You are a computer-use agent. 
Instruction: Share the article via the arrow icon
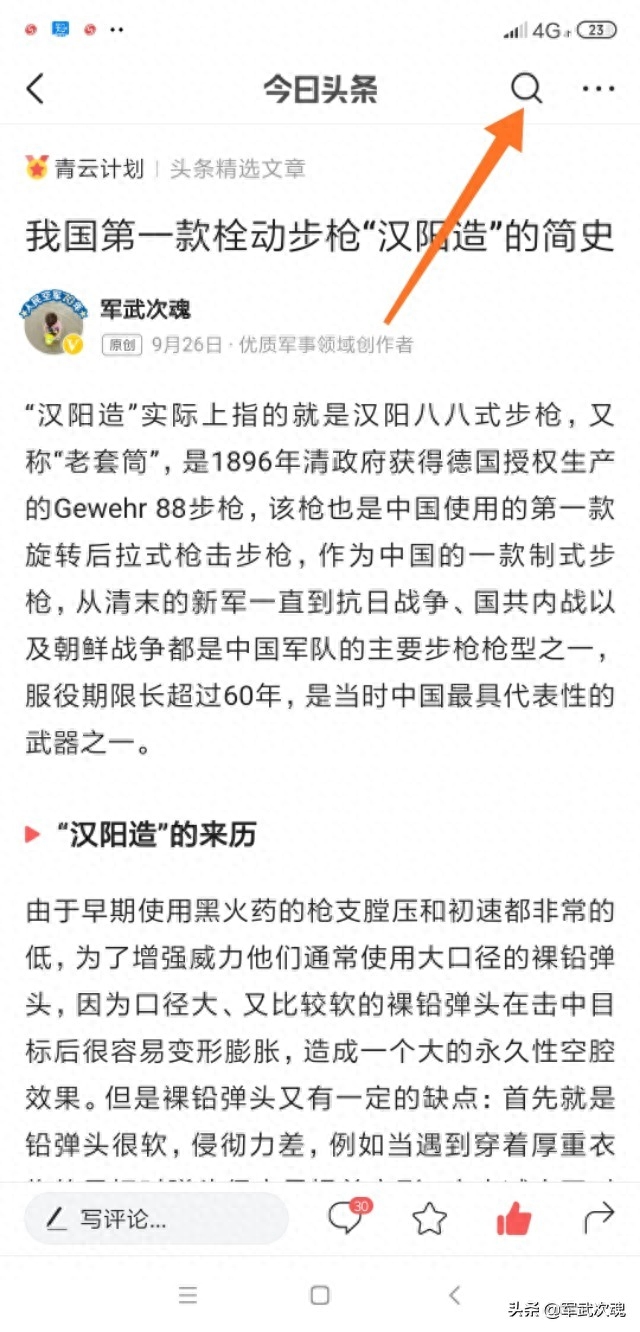click(598, 1218)
